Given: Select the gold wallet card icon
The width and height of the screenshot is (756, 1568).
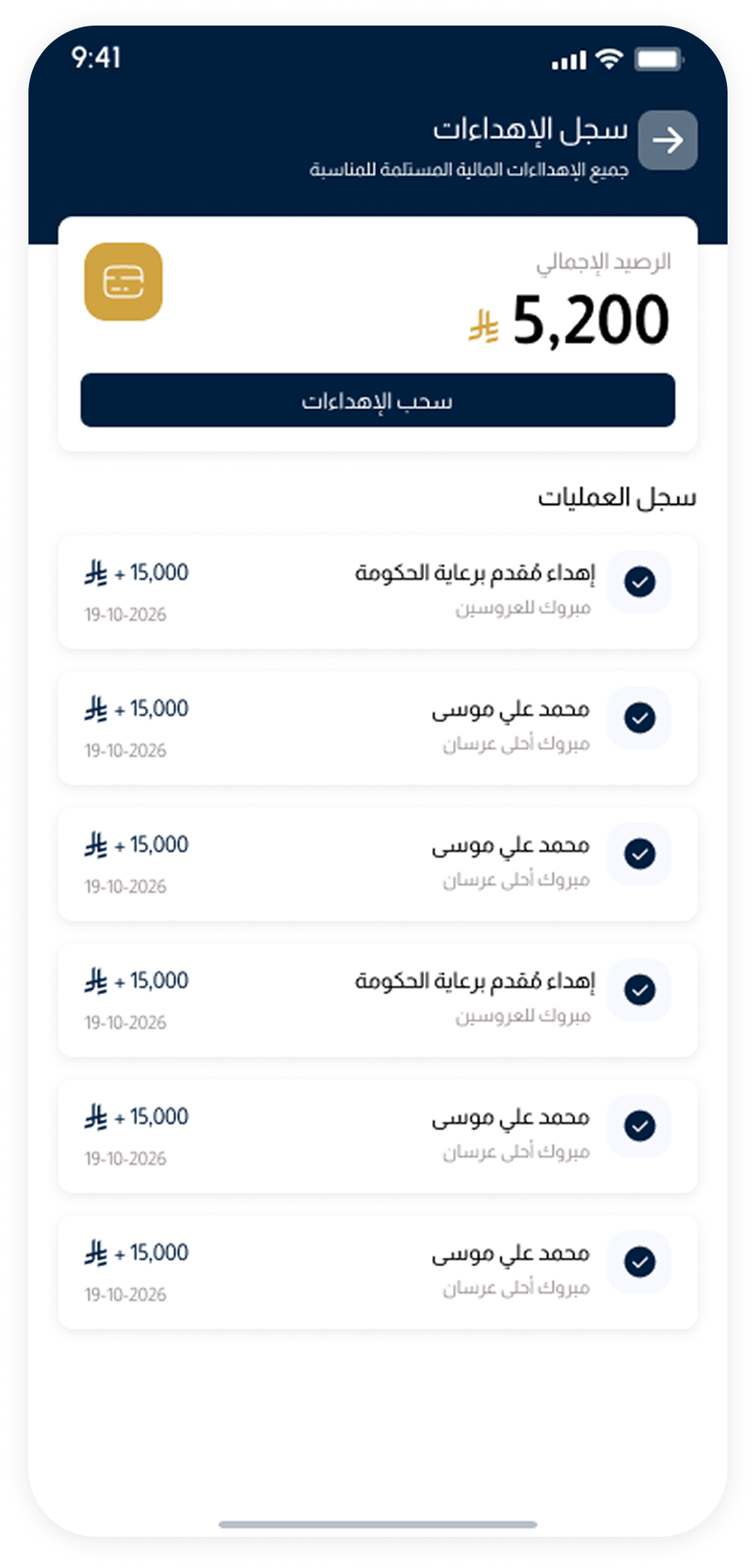Looking at the screenshot, I should [x=124, y=283].
